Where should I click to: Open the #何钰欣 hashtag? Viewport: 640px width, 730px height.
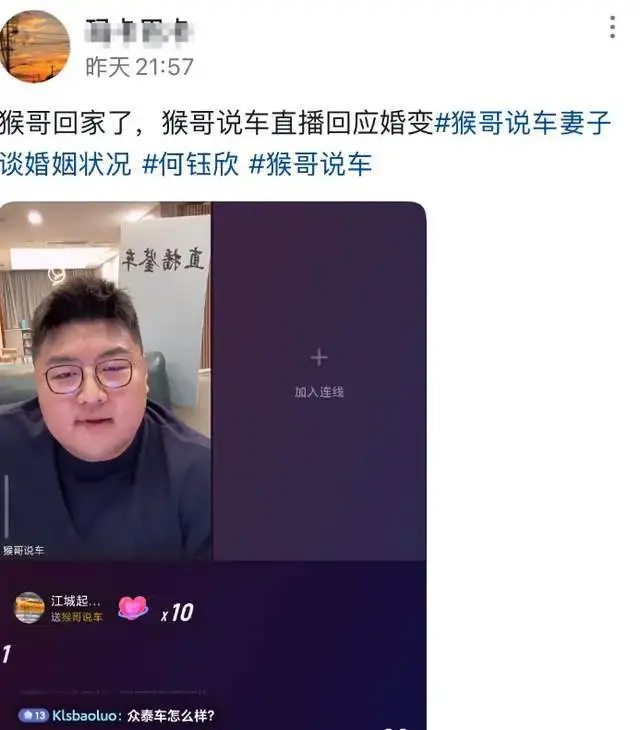pos(191,164)
